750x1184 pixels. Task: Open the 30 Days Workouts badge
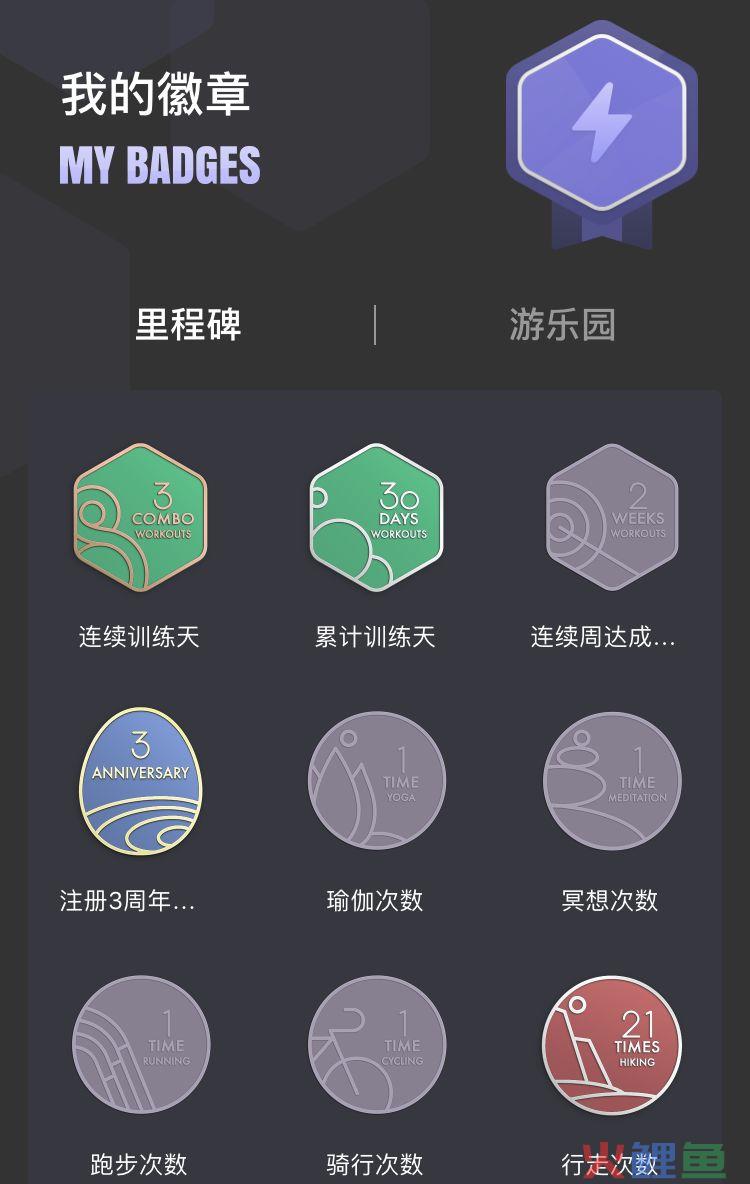tap(375, 518)
